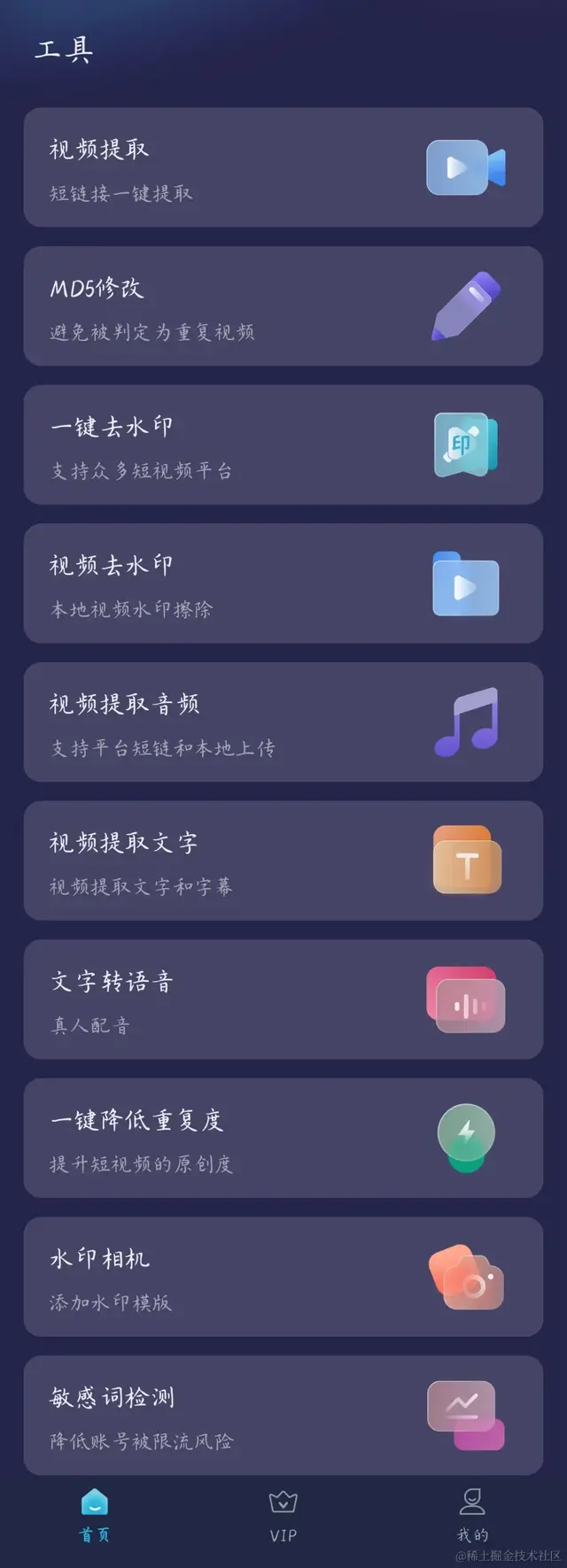Open 视频提取文字 tool

coord(283,861)
